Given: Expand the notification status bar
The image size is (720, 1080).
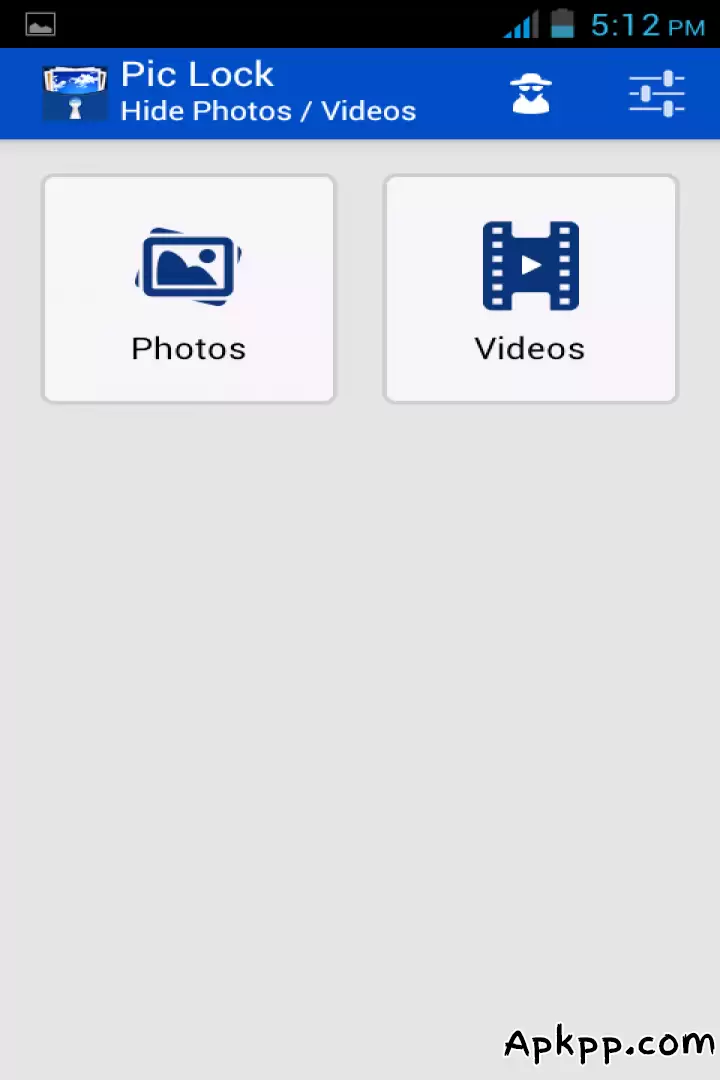Looking at the screenshot, I should 360,24.
